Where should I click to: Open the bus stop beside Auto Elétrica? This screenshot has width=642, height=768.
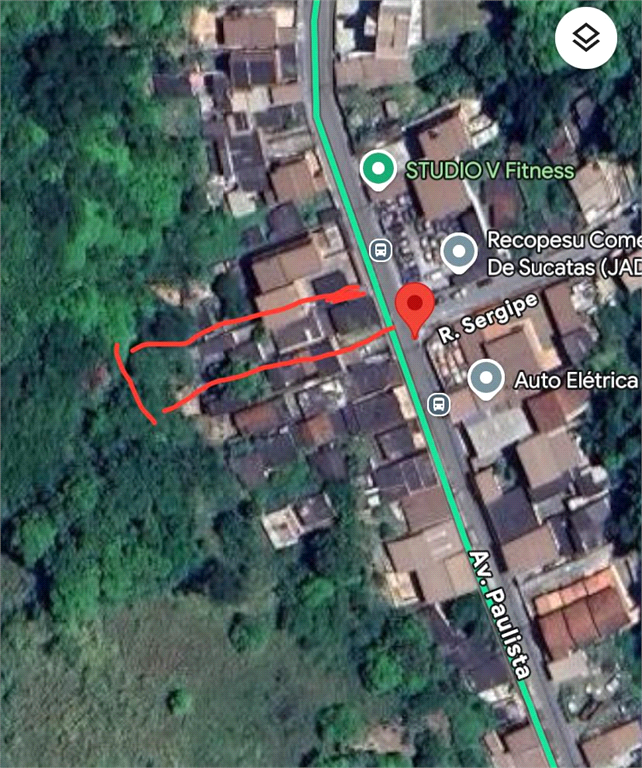[437, 404]
